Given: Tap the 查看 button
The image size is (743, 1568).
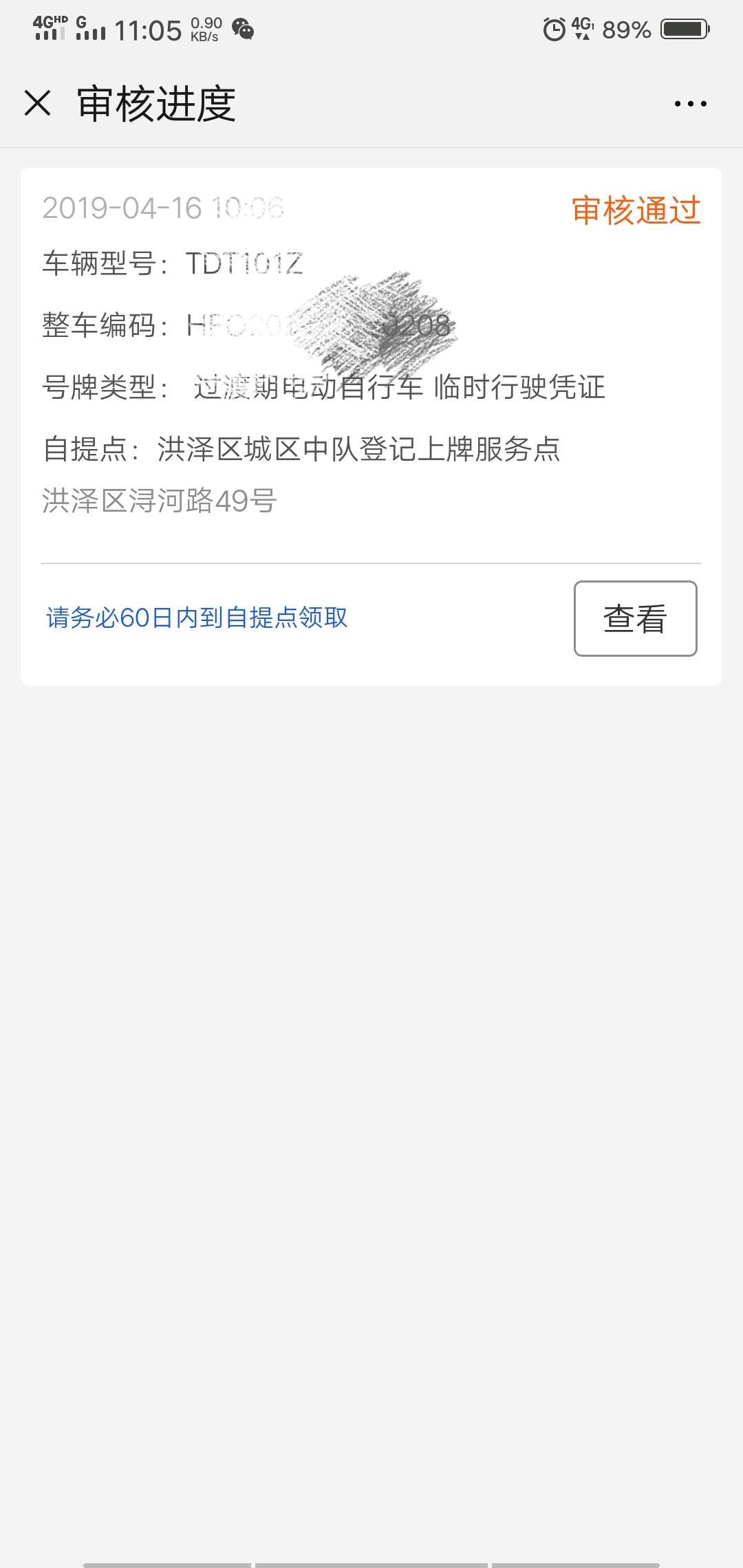Looking at the screenshot, I should [635, 618].
